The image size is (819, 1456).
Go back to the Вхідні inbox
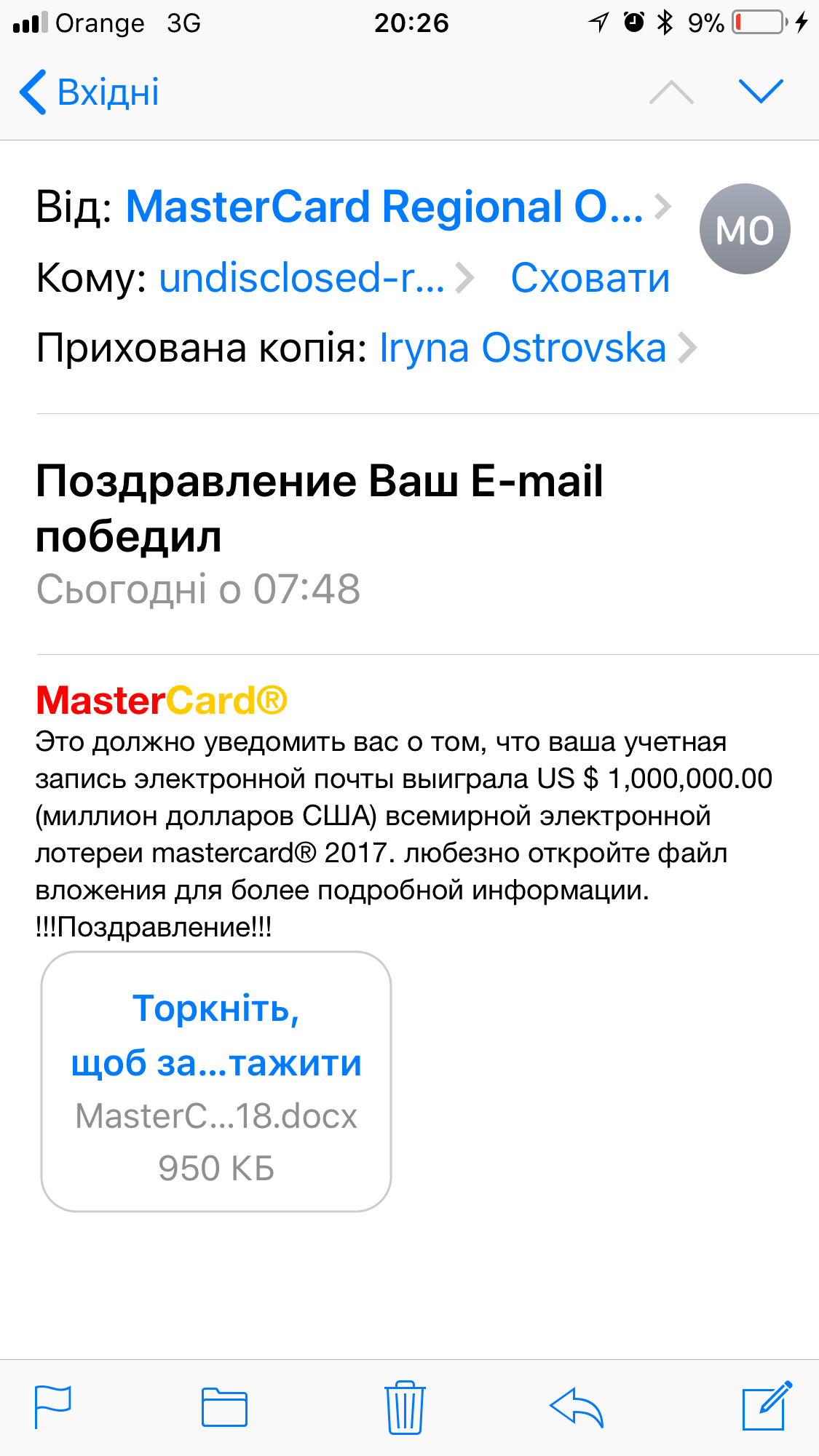coord(89,92)
